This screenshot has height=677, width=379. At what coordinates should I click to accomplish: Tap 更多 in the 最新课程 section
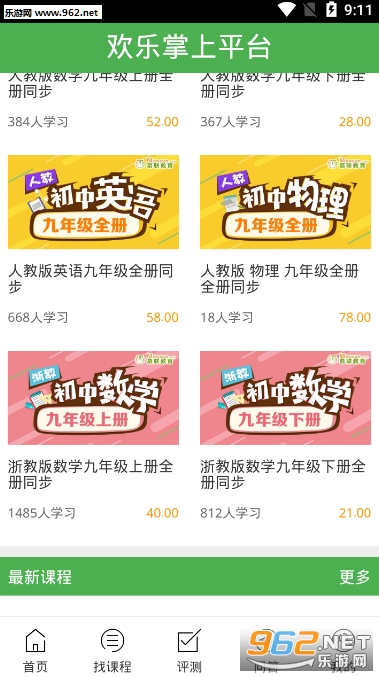pyautogui.click(x=354, y=577)
